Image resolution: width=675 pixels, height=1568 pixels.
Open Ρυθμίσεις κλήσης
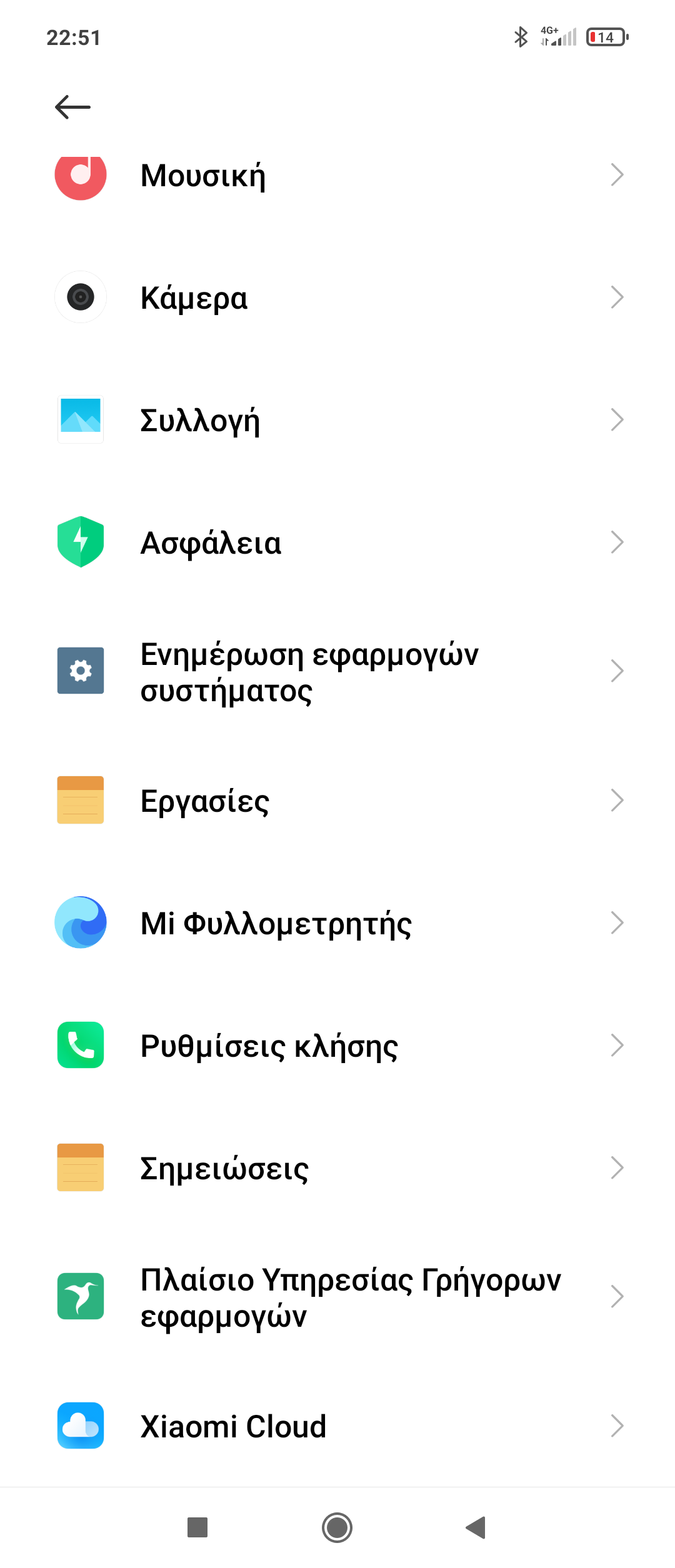337,1046
